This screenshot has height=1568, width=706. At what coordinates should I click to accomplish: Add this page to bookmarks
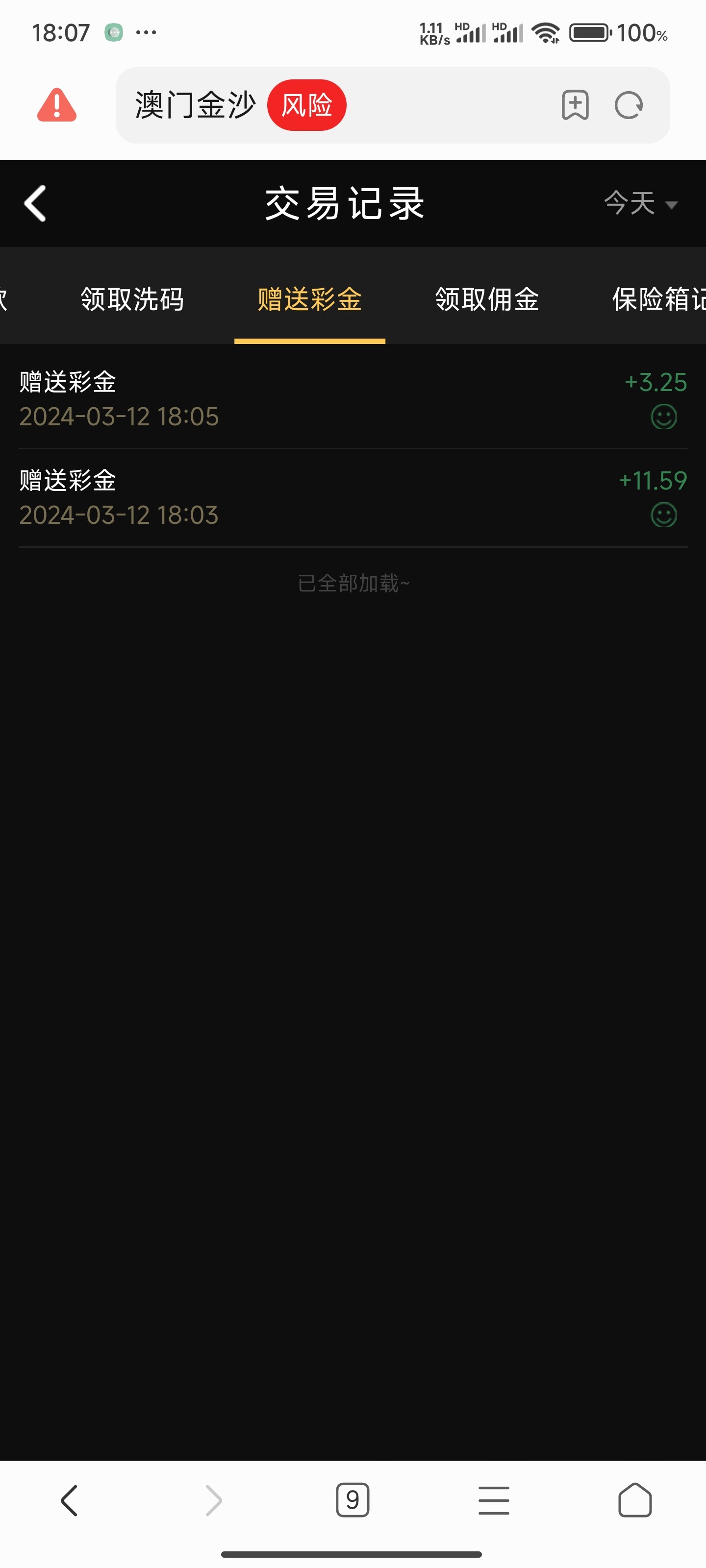[x=575, y=105]
